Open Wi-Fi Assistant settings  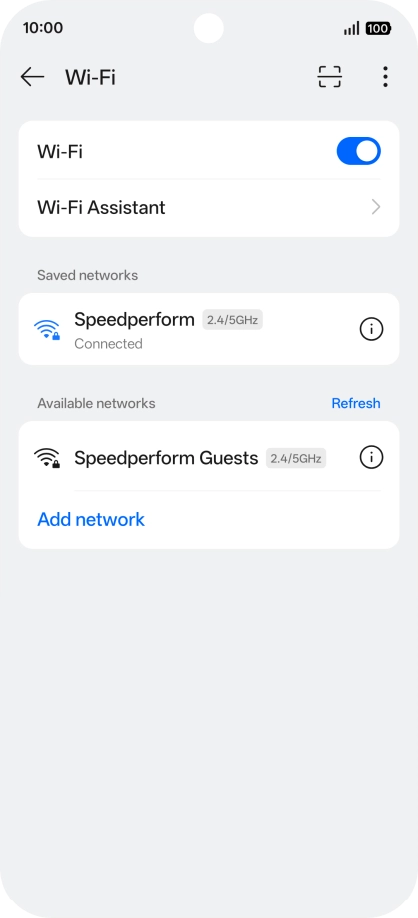[x=209, y=207]
